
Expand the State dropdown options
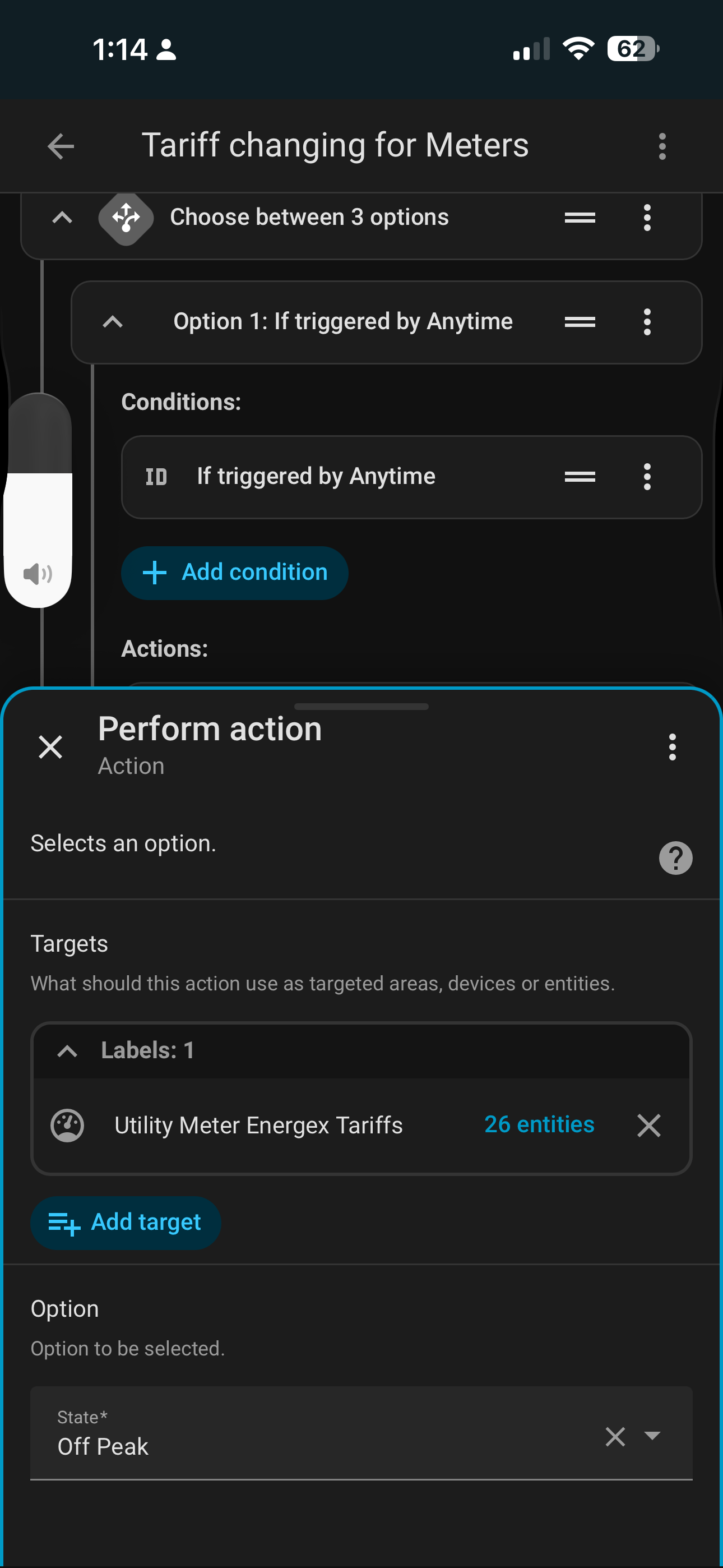pos(652,1436)
